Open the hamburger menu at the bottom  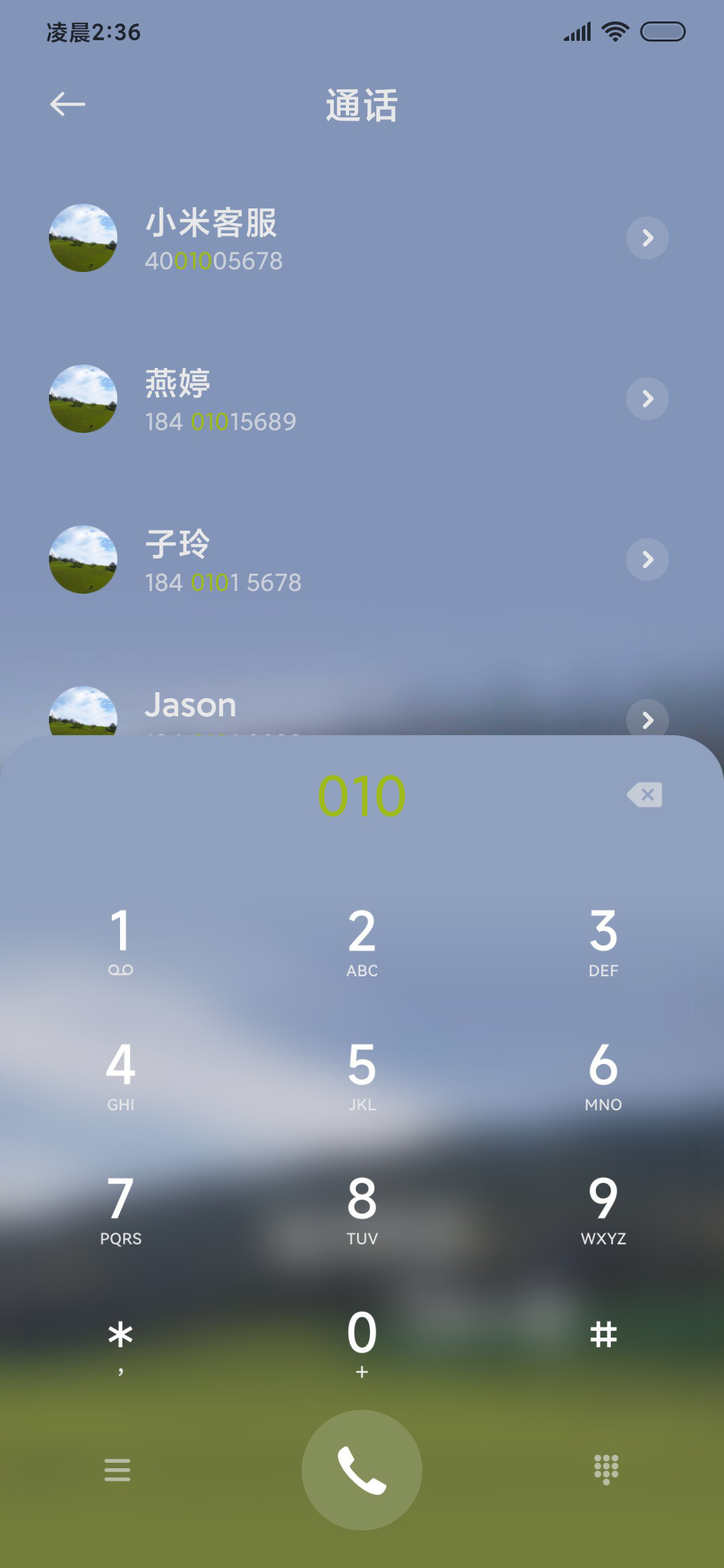[117, 1469]
